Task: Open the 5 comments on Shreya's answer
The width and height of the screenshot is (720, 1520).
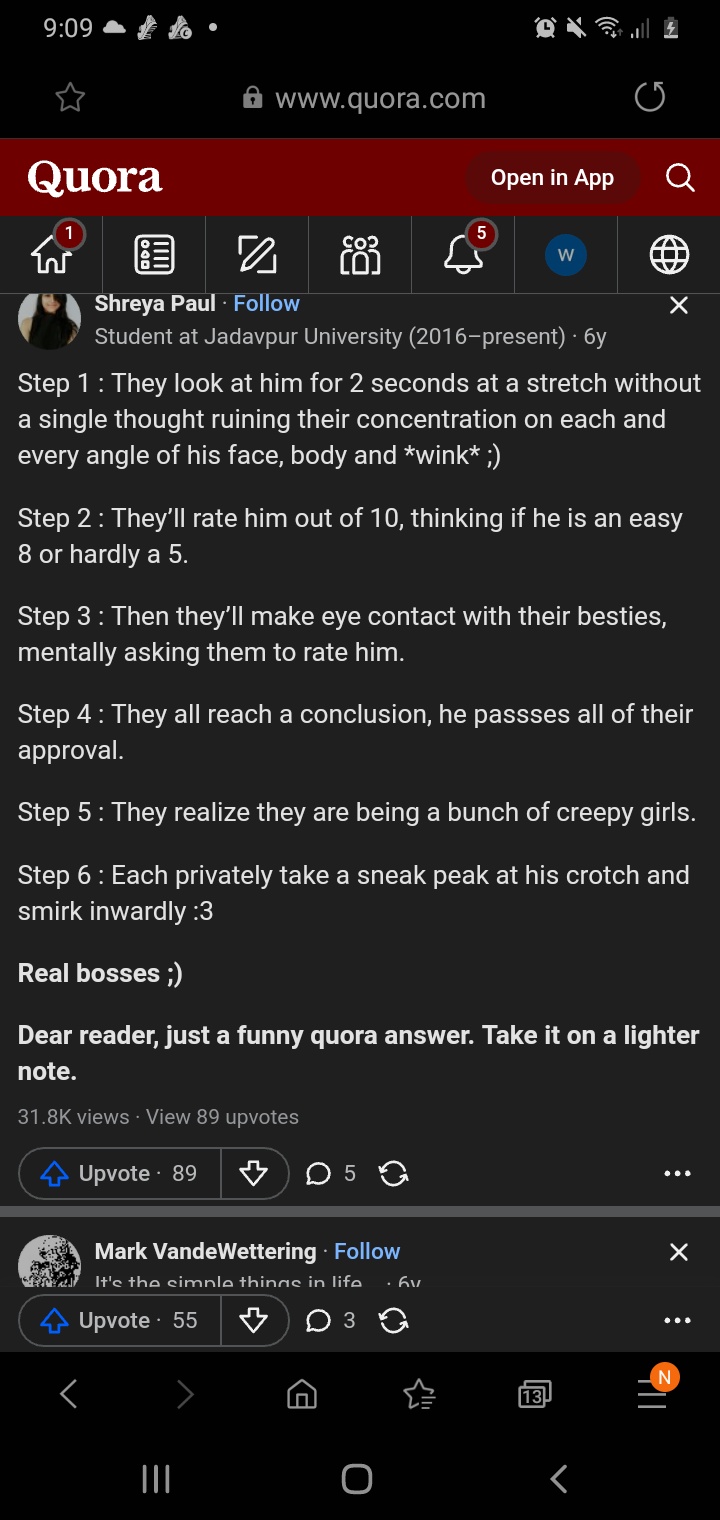Action: point(331,1173)
